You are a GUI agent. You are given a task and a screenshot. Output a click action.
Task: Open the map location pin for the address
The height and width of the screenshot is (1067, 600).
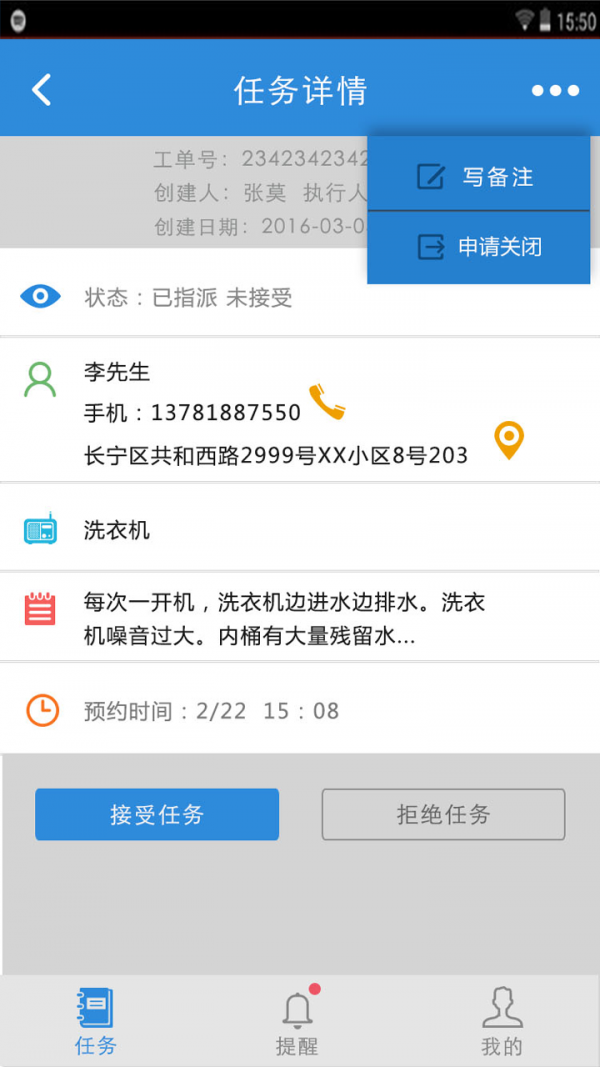coord(510,439)
